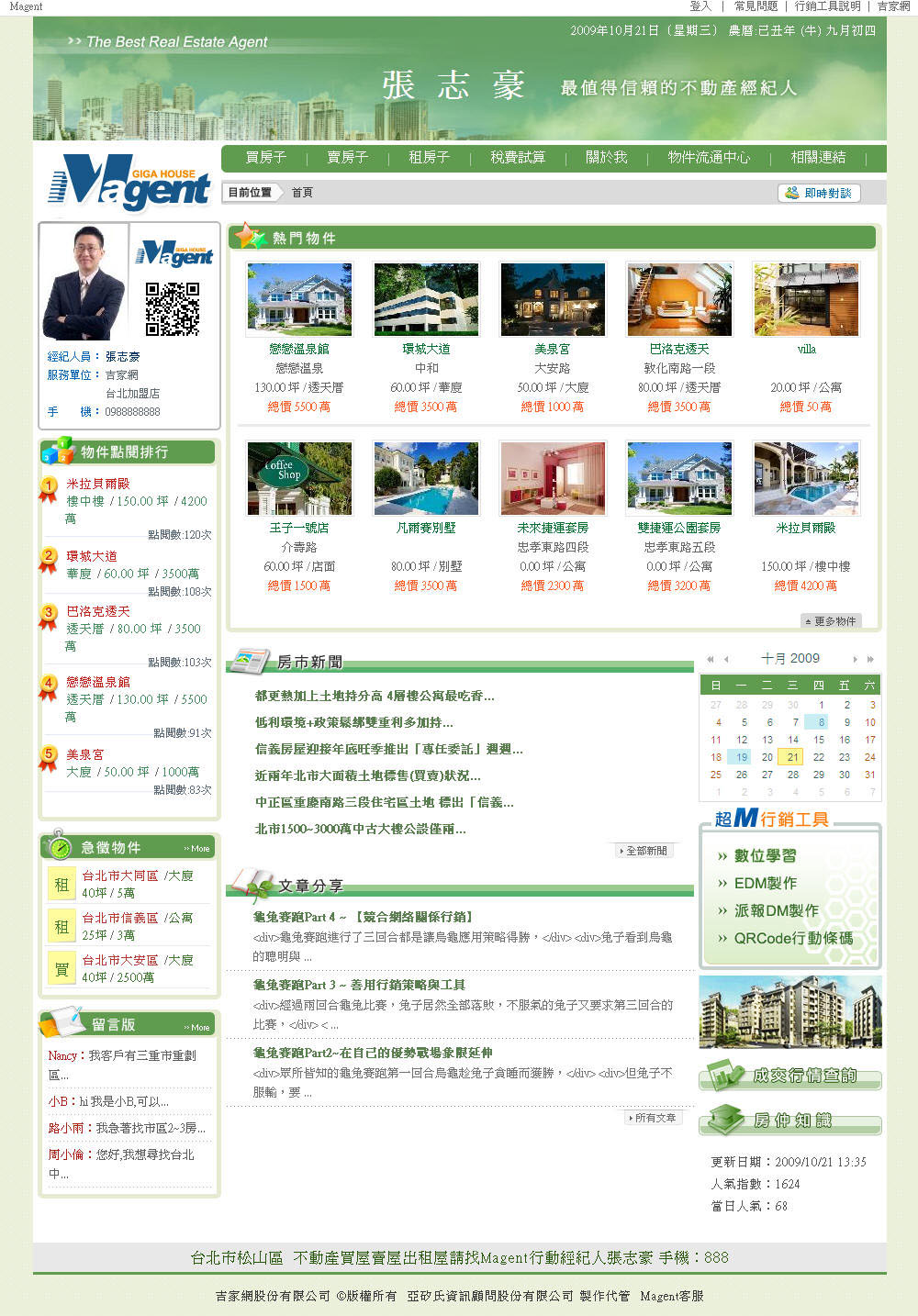Select 21 on the calendar

(792, 757)
